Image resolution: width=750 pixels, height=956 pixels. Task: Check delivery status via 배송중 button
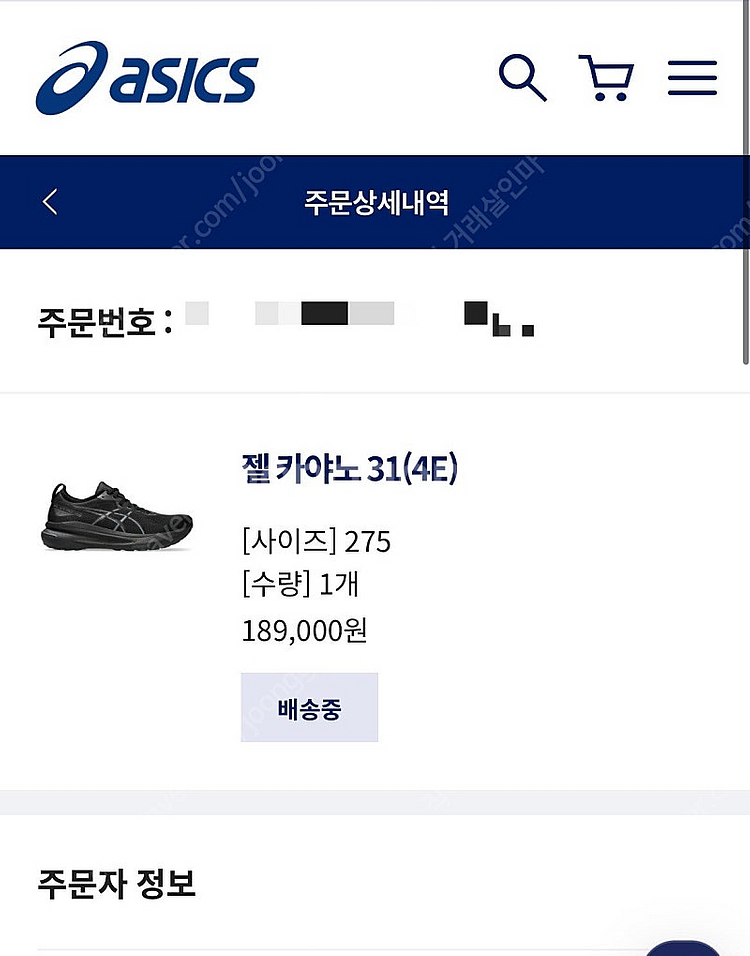click(x=309, y=707)
